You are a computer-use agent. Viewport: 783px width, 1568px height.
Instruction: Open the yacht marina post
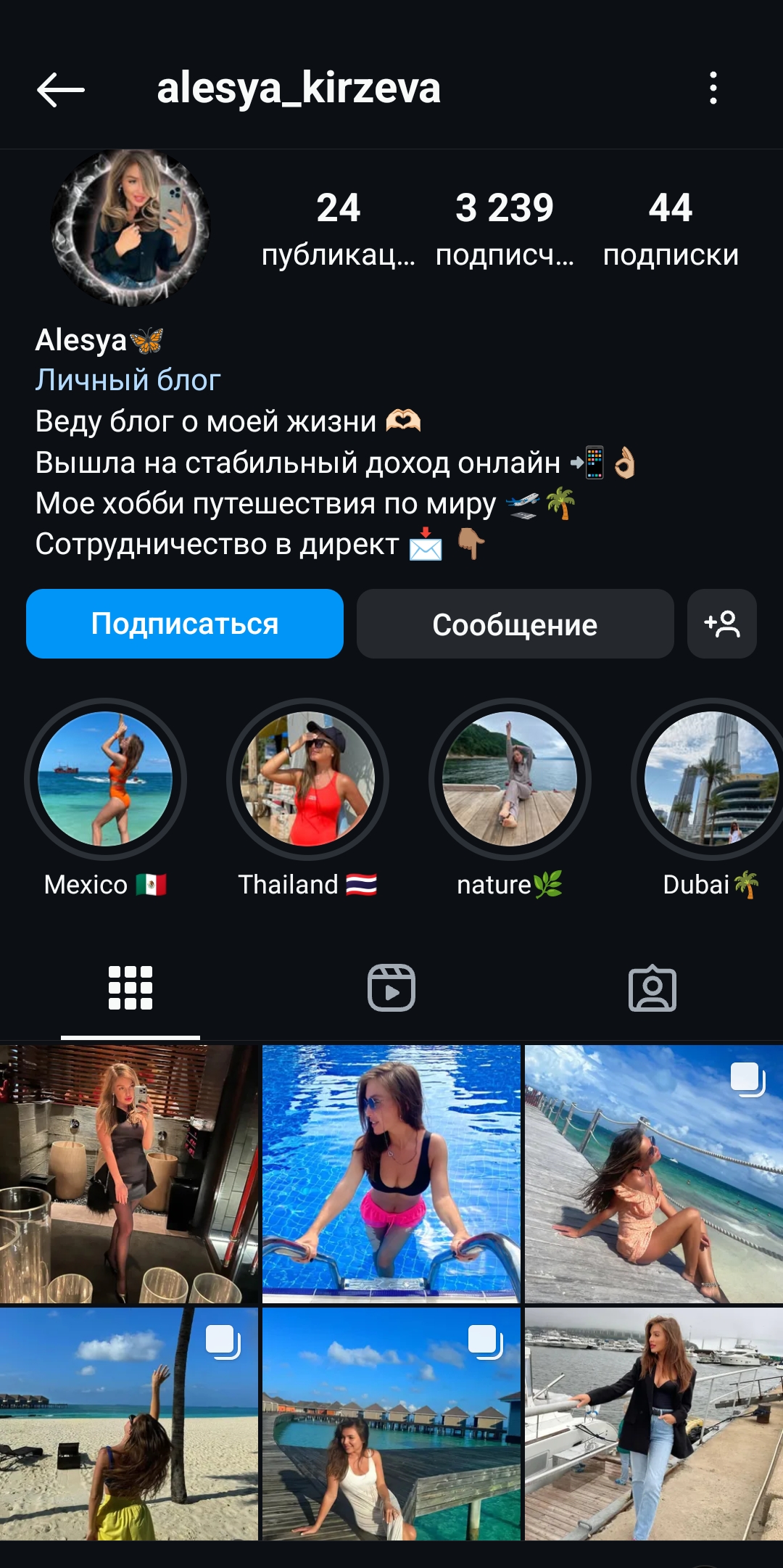pyautogui.click(x=654, y=1423)
